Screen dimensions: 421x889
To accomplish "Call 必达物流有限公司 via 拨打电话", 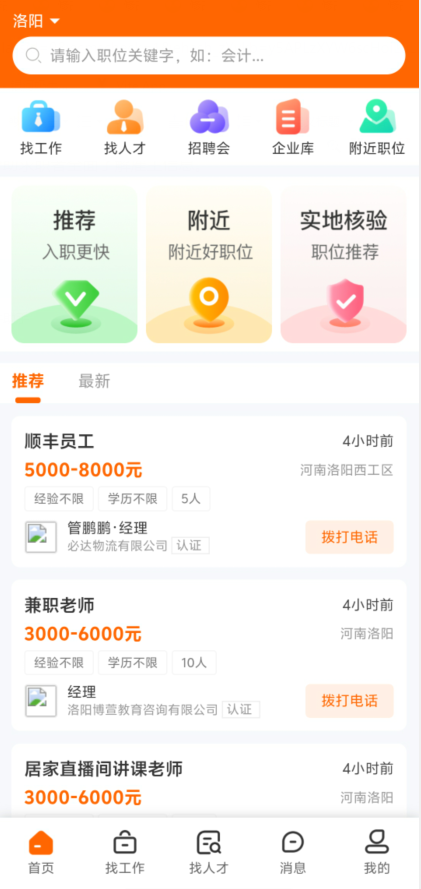I will [x=350, y=537].
